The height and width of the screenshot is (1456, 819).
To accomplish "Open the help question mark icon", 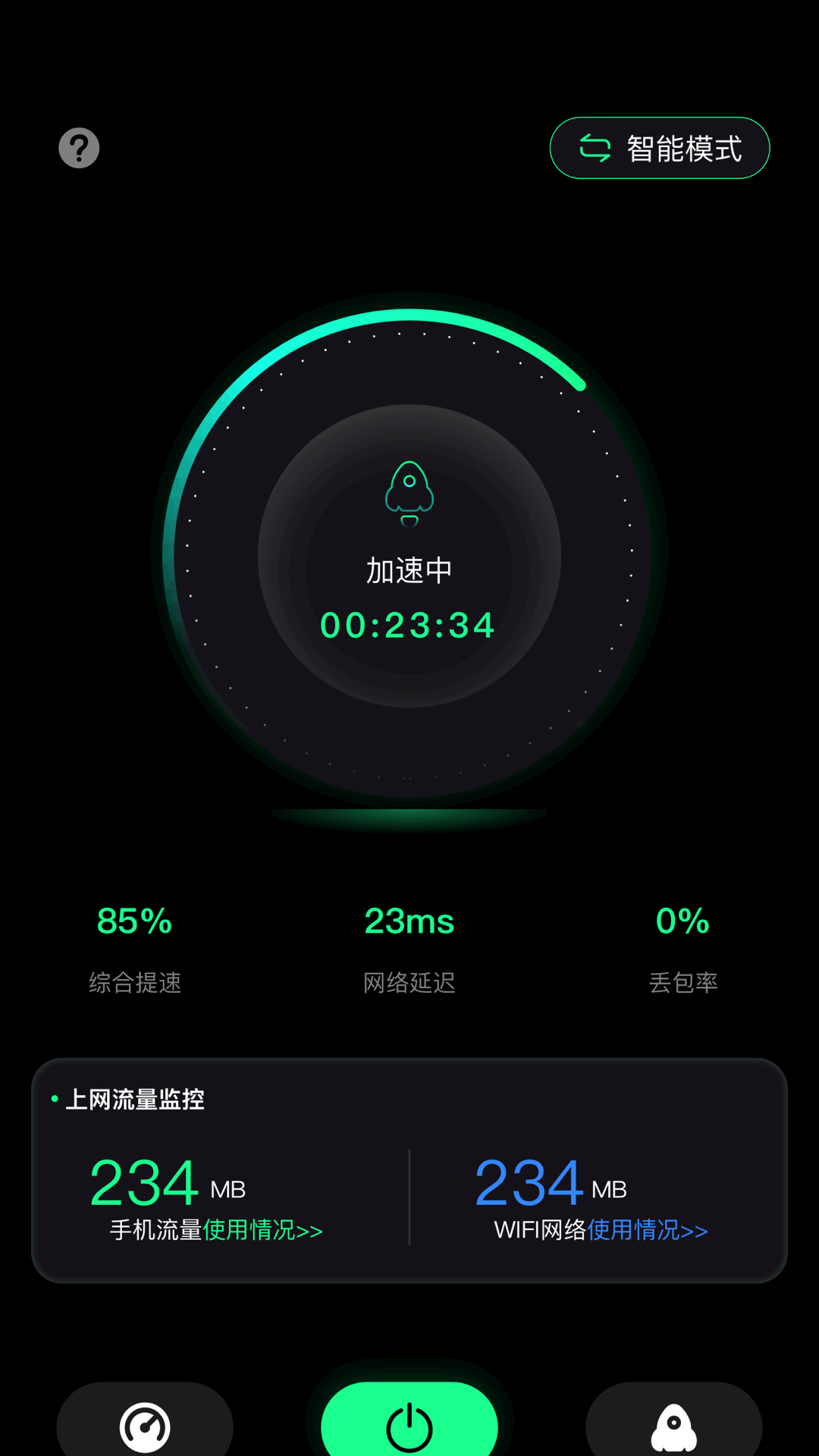I will 78,148.
